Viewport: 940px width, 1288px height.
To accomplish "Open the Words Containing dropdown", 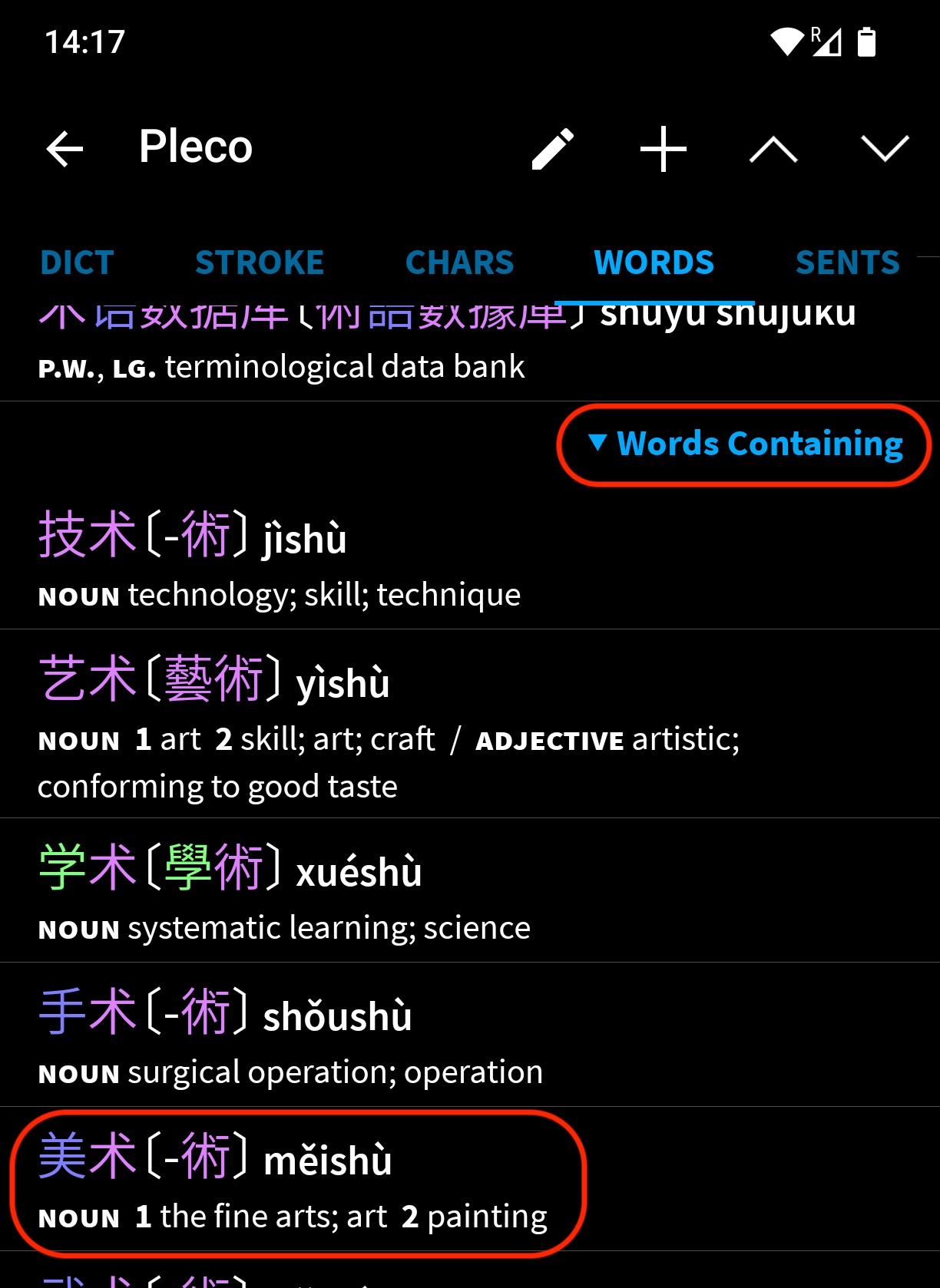I will click(744, 444).
